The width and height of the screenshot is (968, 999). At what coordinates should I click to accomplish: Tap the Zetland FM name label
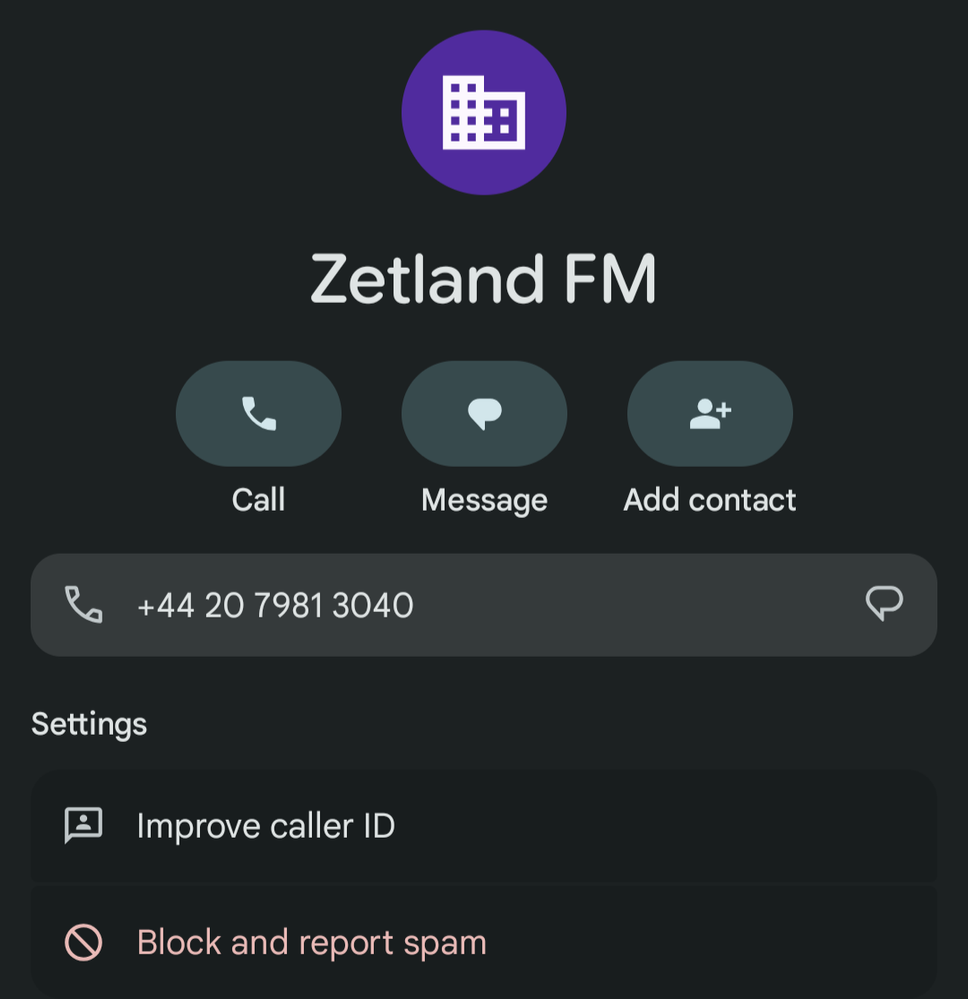484,278
